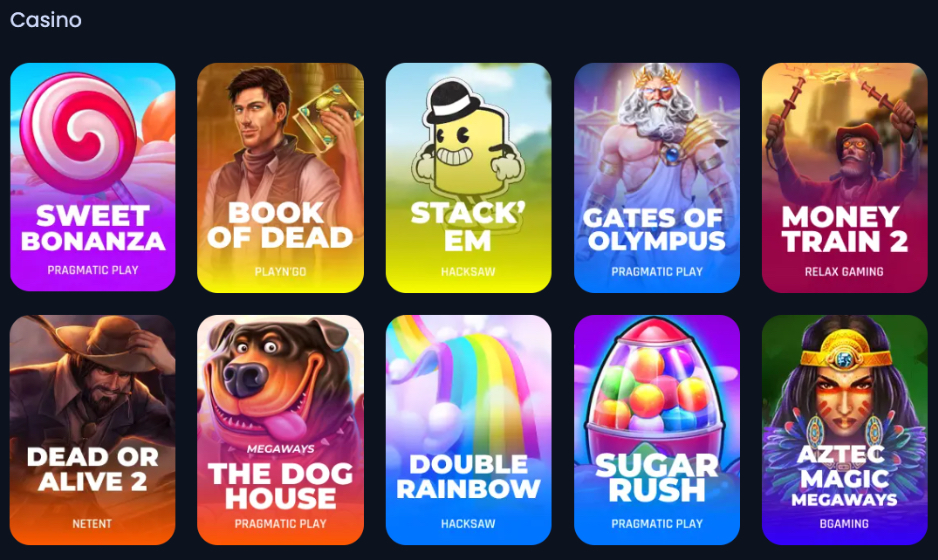Launch Book of Dead by Play'n GO
Screen dimensions: 938x560
[280, 177]
